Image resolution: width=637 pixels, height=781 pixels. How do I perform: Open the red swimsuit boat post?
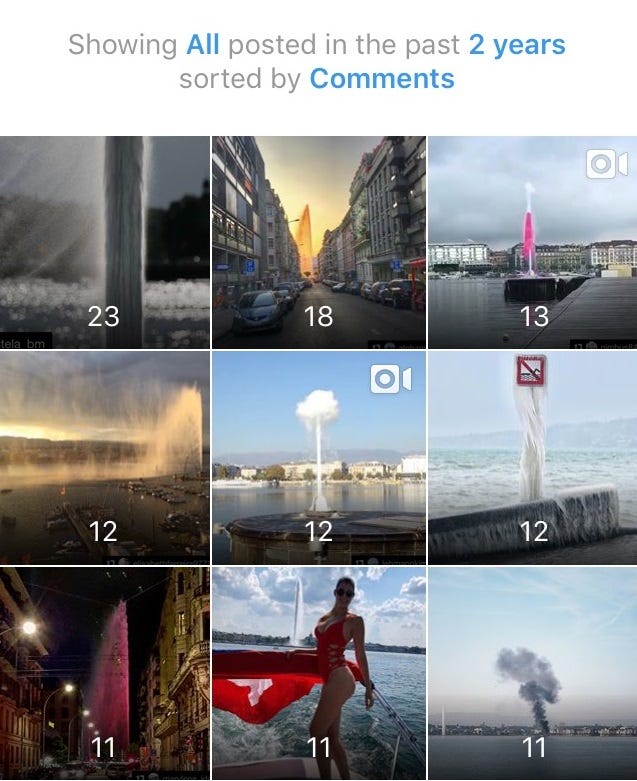point(318,674)
